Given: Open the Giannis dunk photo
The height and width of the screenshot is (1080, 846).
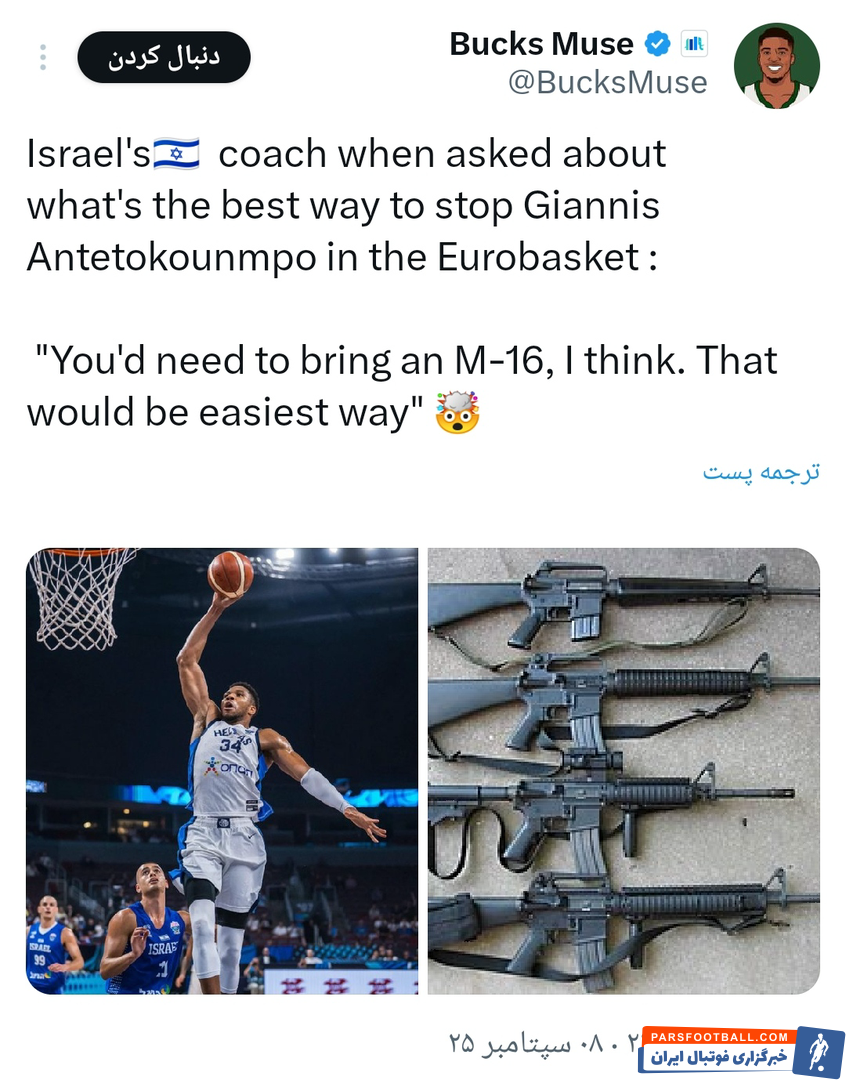Looking at the screenshot, I should coord(222,770).
